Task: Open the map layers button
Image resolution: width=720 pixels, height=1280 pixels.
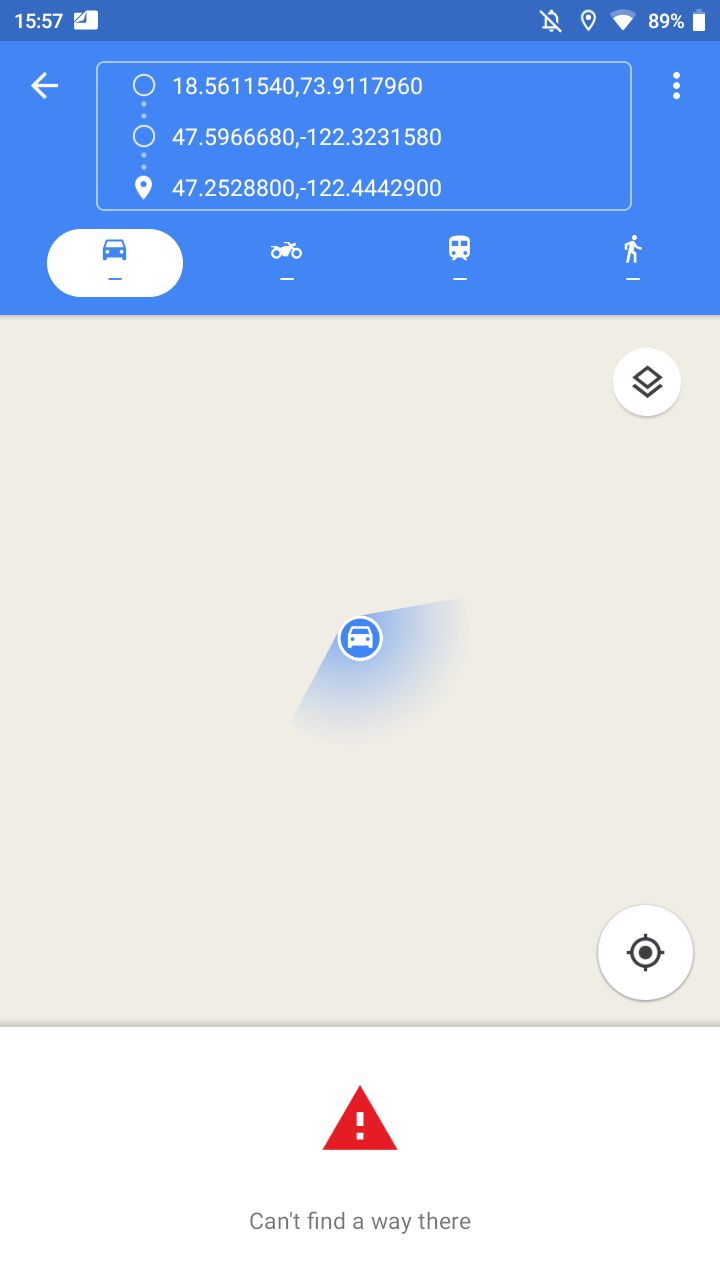Action: tap(647, 382)
